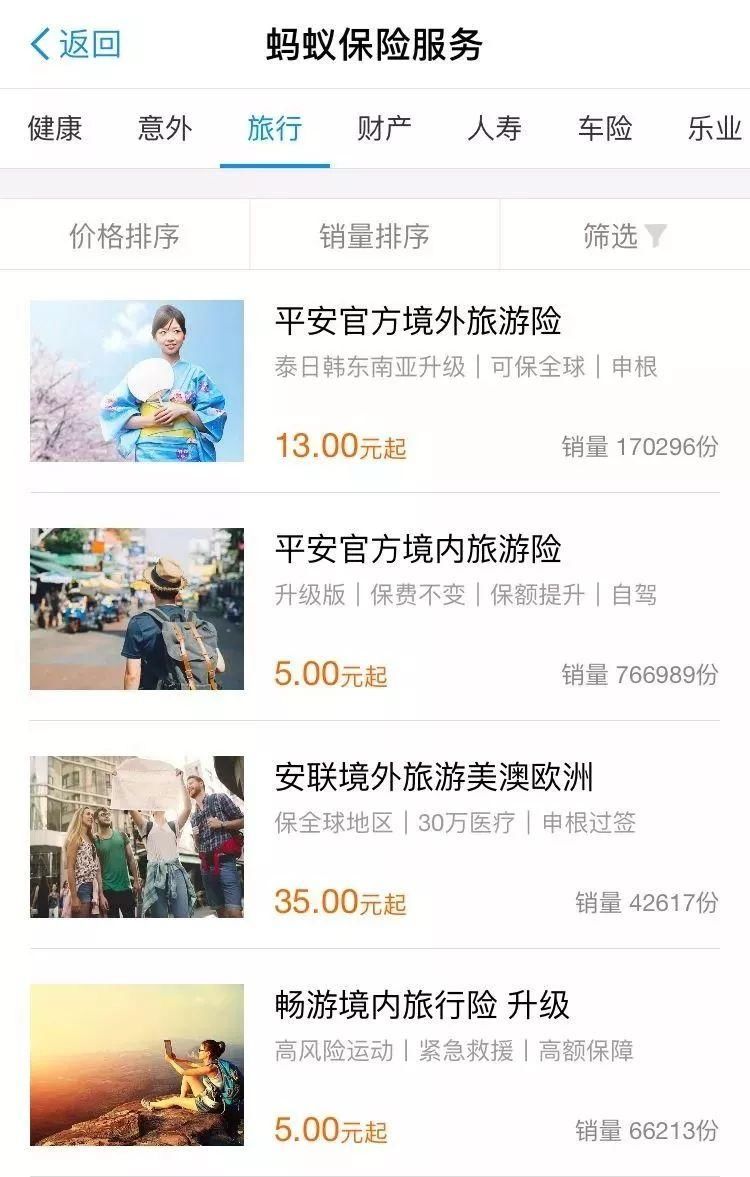The image size is (750, 1177).
Task: Switch to the 乐业 tab
Action: pos(714,128)
